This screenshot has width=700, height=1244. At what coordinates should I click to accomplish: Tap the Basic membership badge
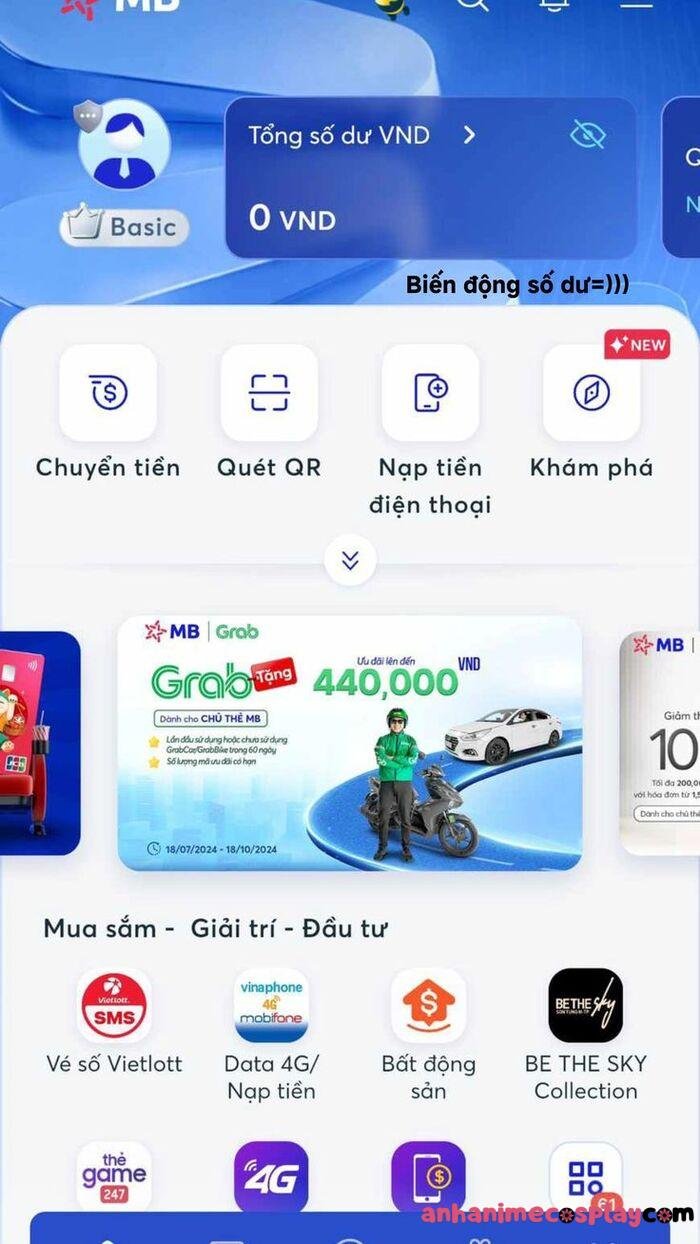point(124,226)
